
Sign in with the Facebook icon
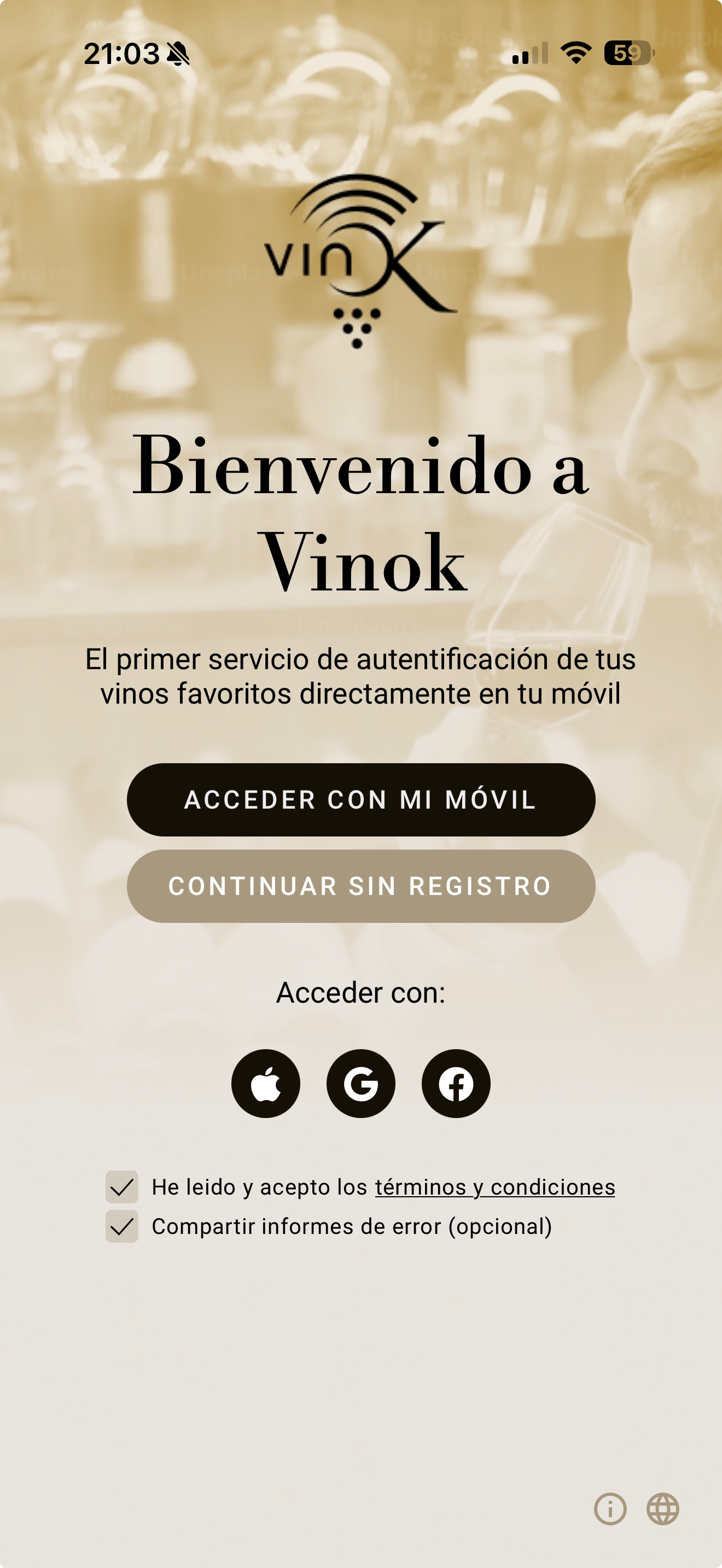[x=456, y=1083]
